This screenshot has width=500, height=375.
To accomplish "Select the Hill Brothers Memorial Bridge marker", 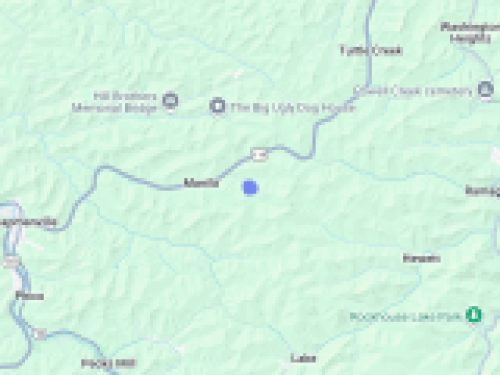I will [170, 100].
